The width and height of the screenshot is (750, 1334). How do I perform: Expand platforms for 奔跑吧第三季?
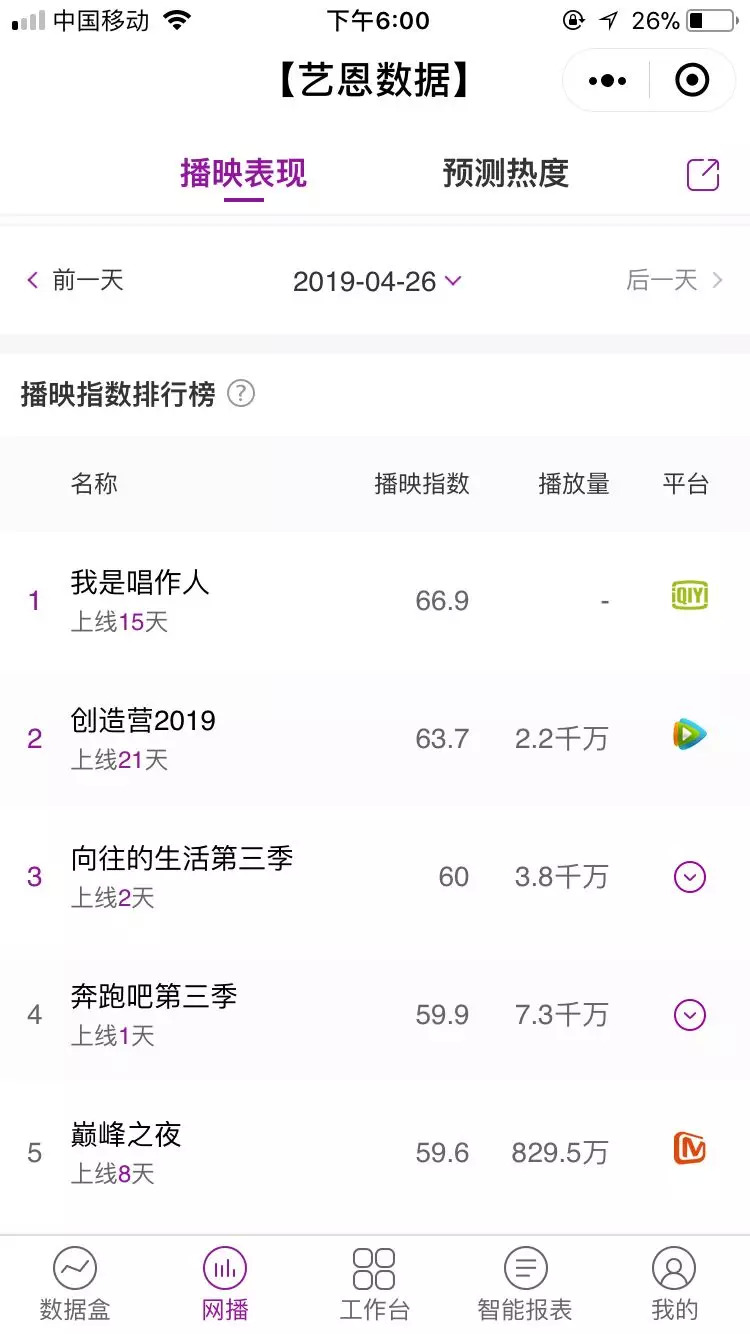click(x=690, y=1015)
